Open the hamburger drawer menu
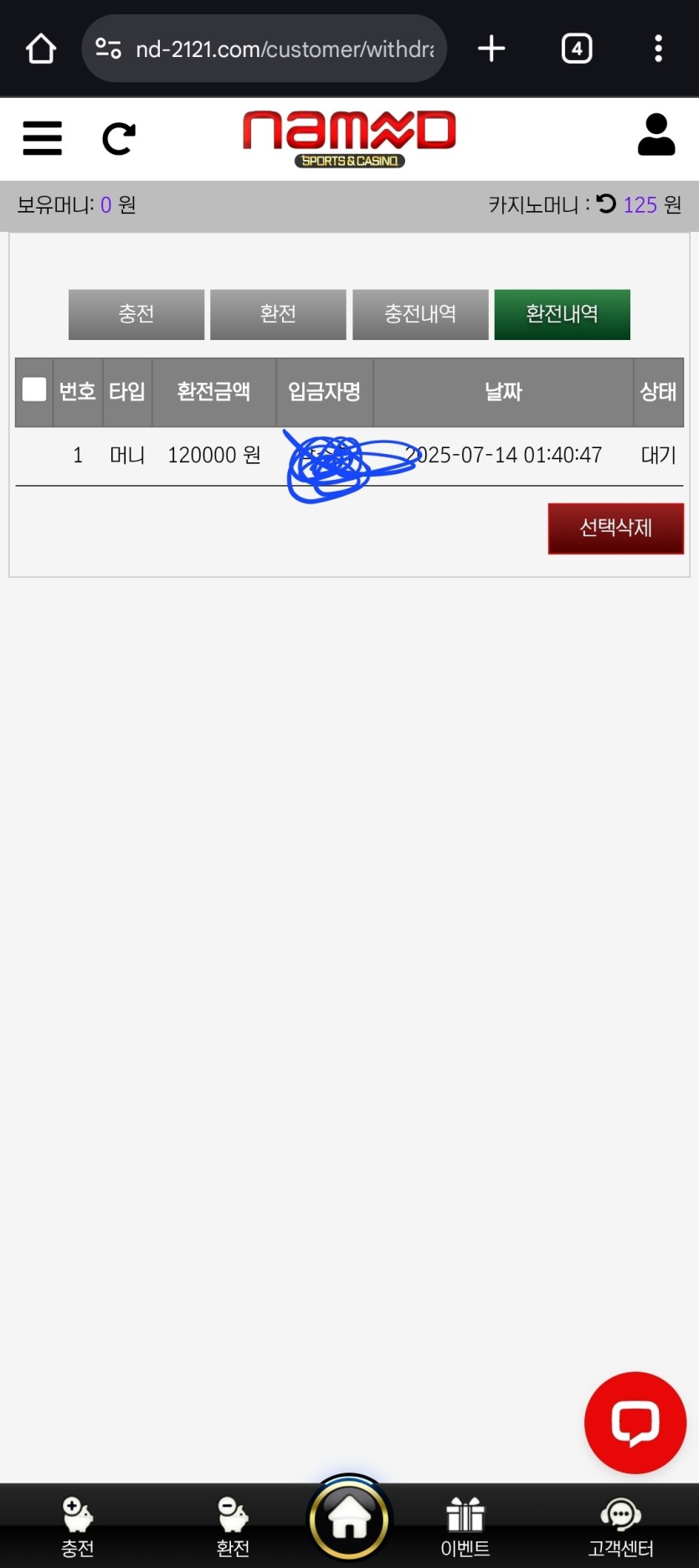 pos(42,138)
